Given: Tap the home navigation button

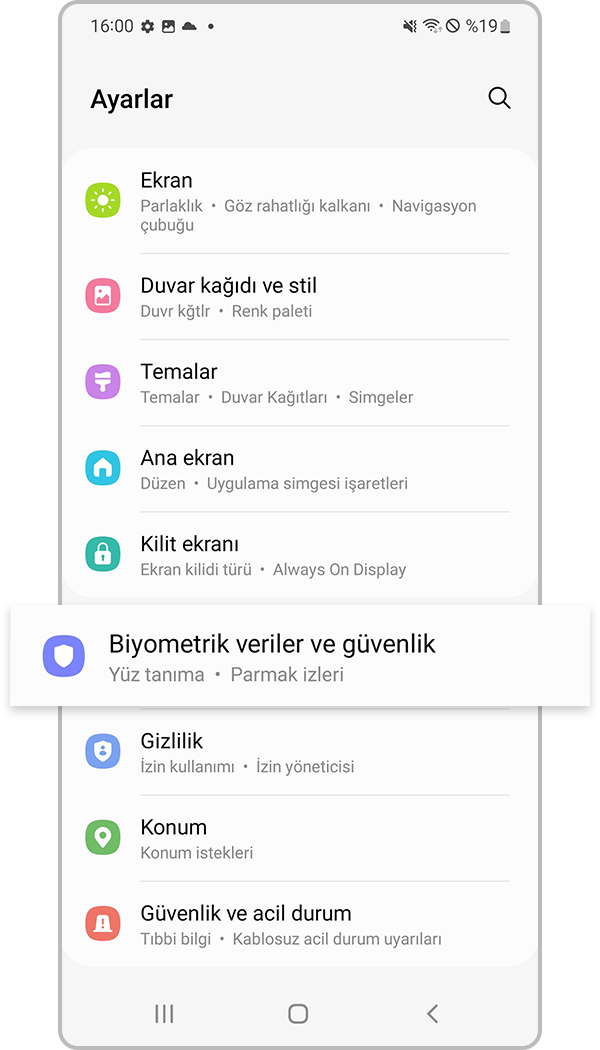Looking at the screenshot, I should point(298,1013).
